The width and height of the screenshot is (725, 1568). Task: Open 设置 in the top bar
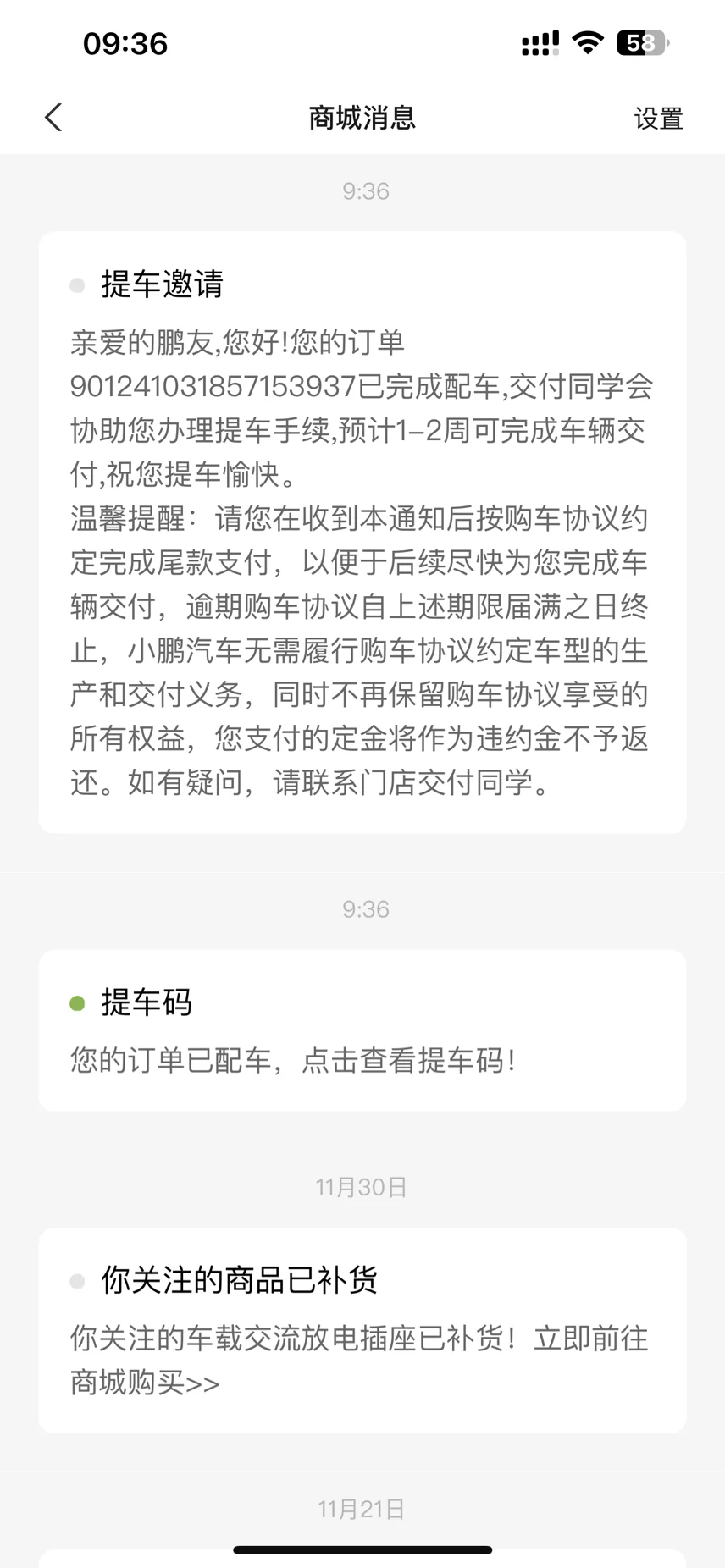coord(658,119)
